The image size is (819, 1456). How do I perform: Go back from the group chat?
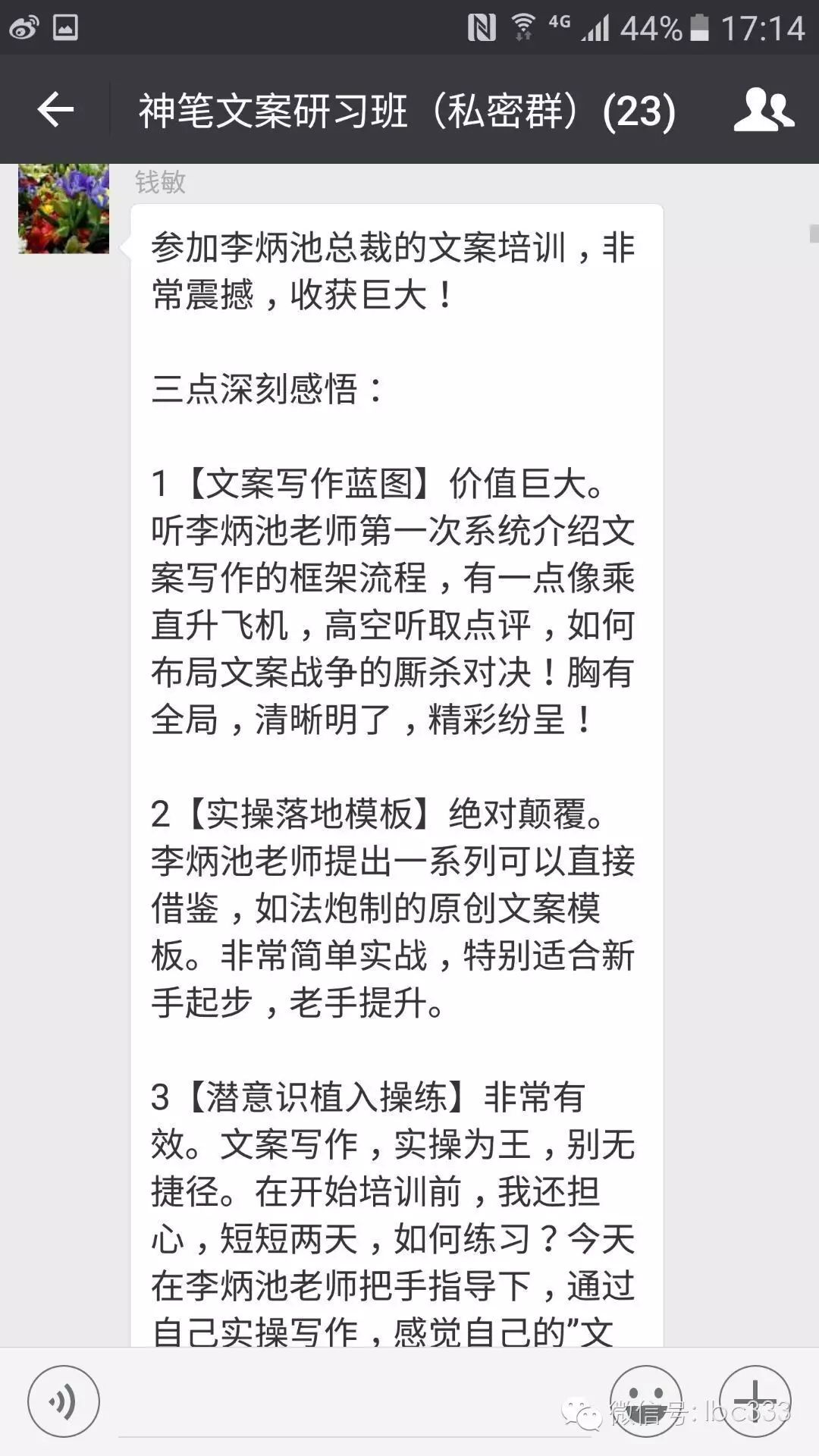(x=55, y=110)
